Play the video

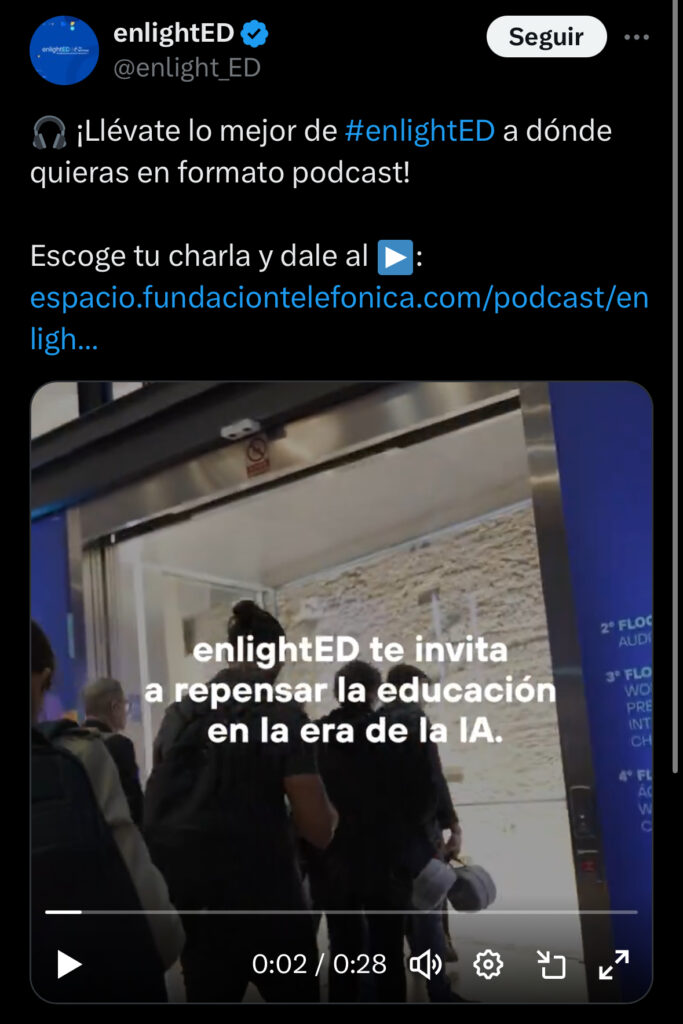pyautogui.click(x=68, y=964)
